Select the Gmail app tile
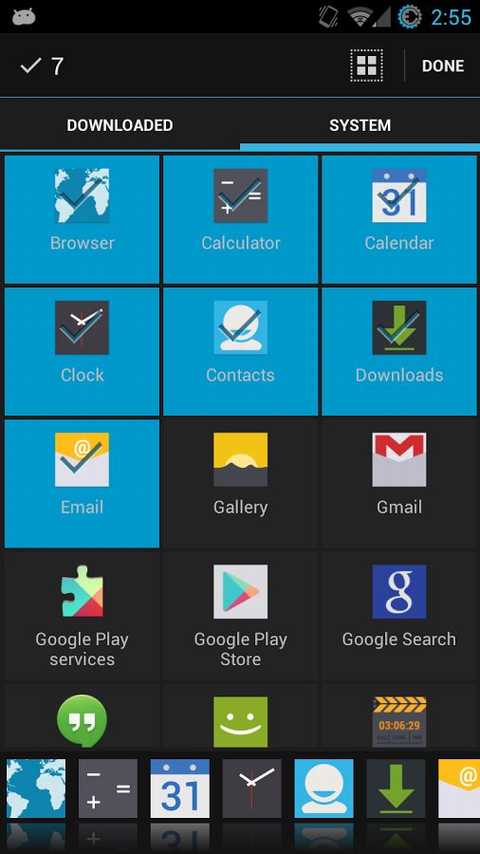The image size is (480, 854). pyautogui.click(x=399, y=484)
